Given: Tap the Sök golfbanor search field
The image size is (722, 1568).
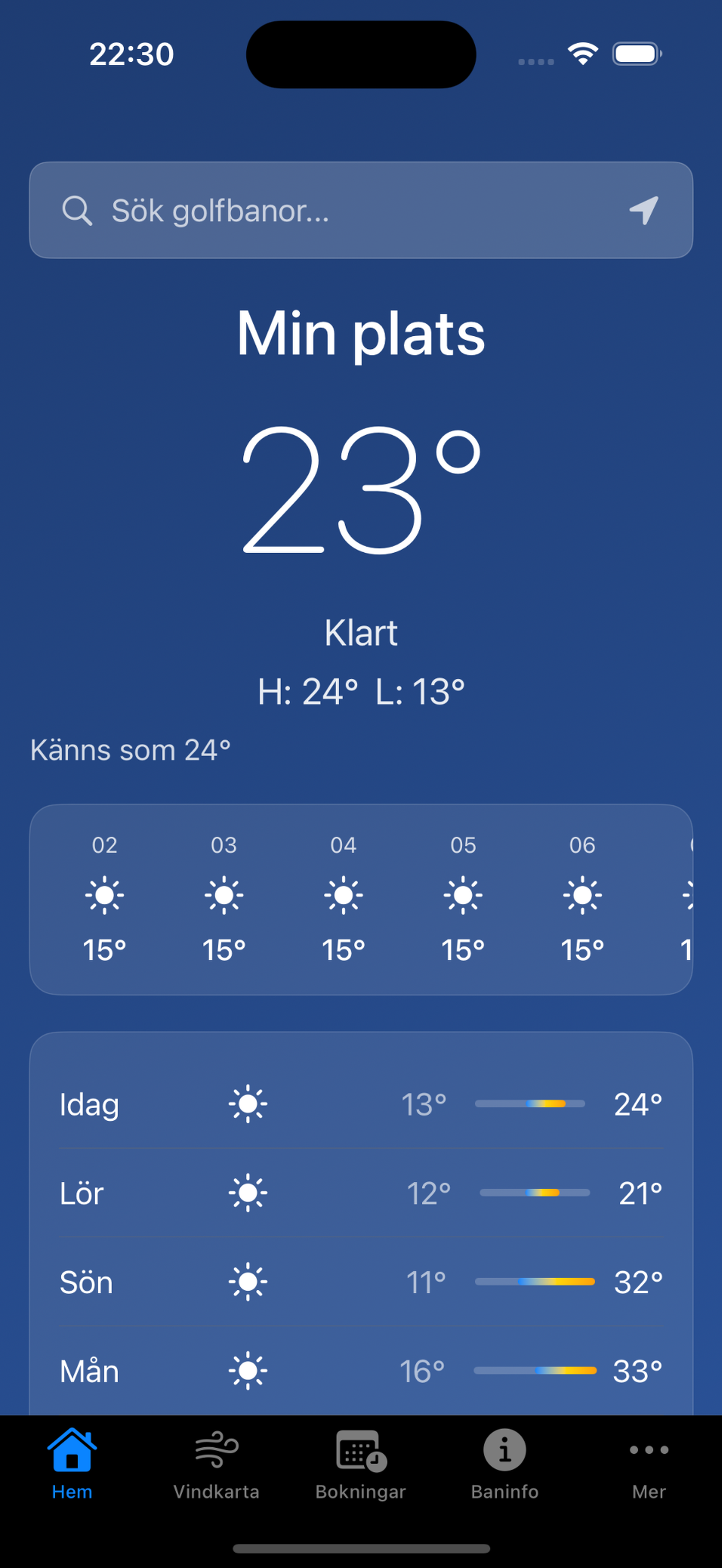Looking at the screenshot, I should [x=341, y=210].
